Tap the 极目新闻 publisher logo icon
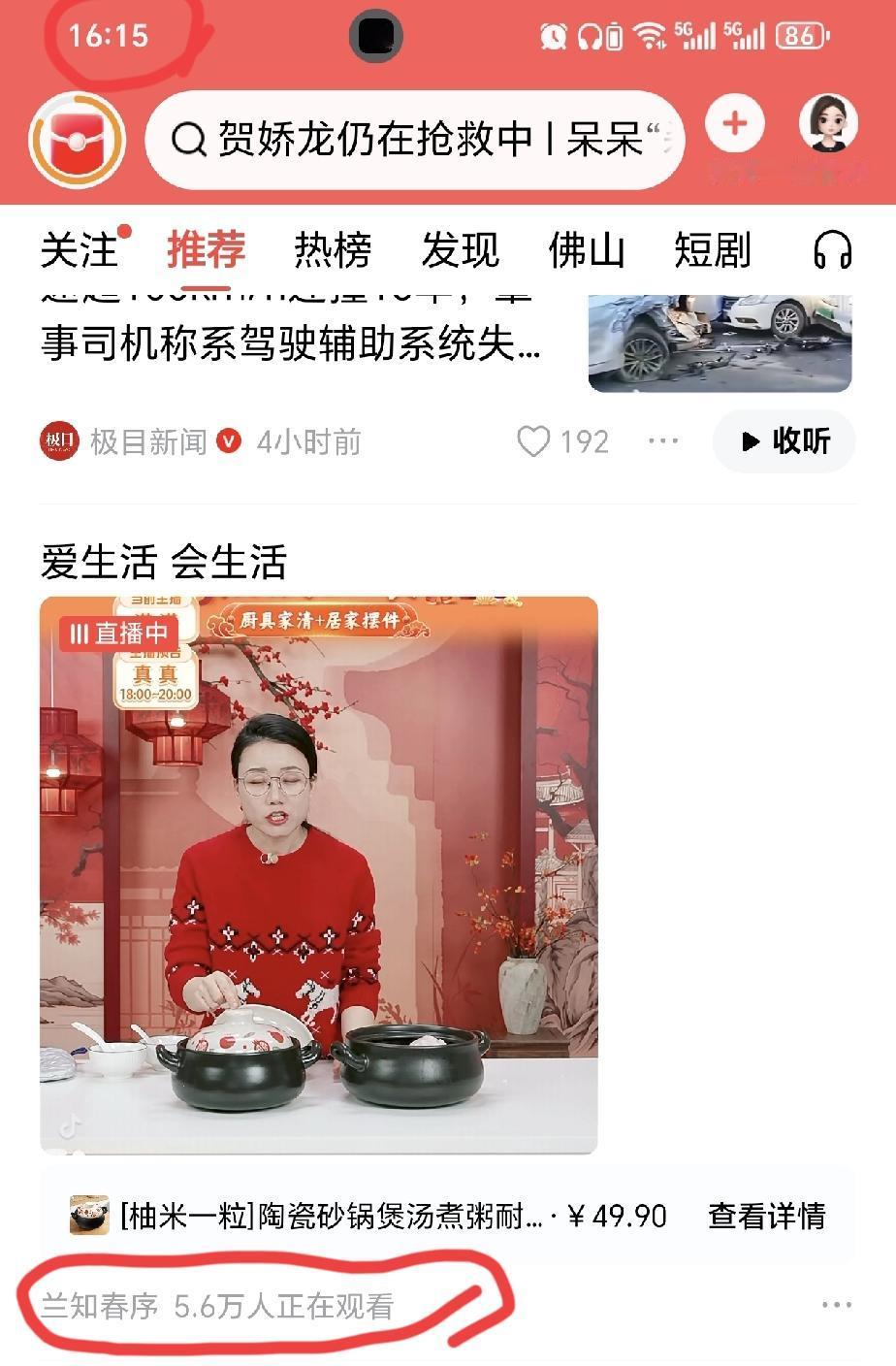The image size is (896, 1366). (61, 441)
